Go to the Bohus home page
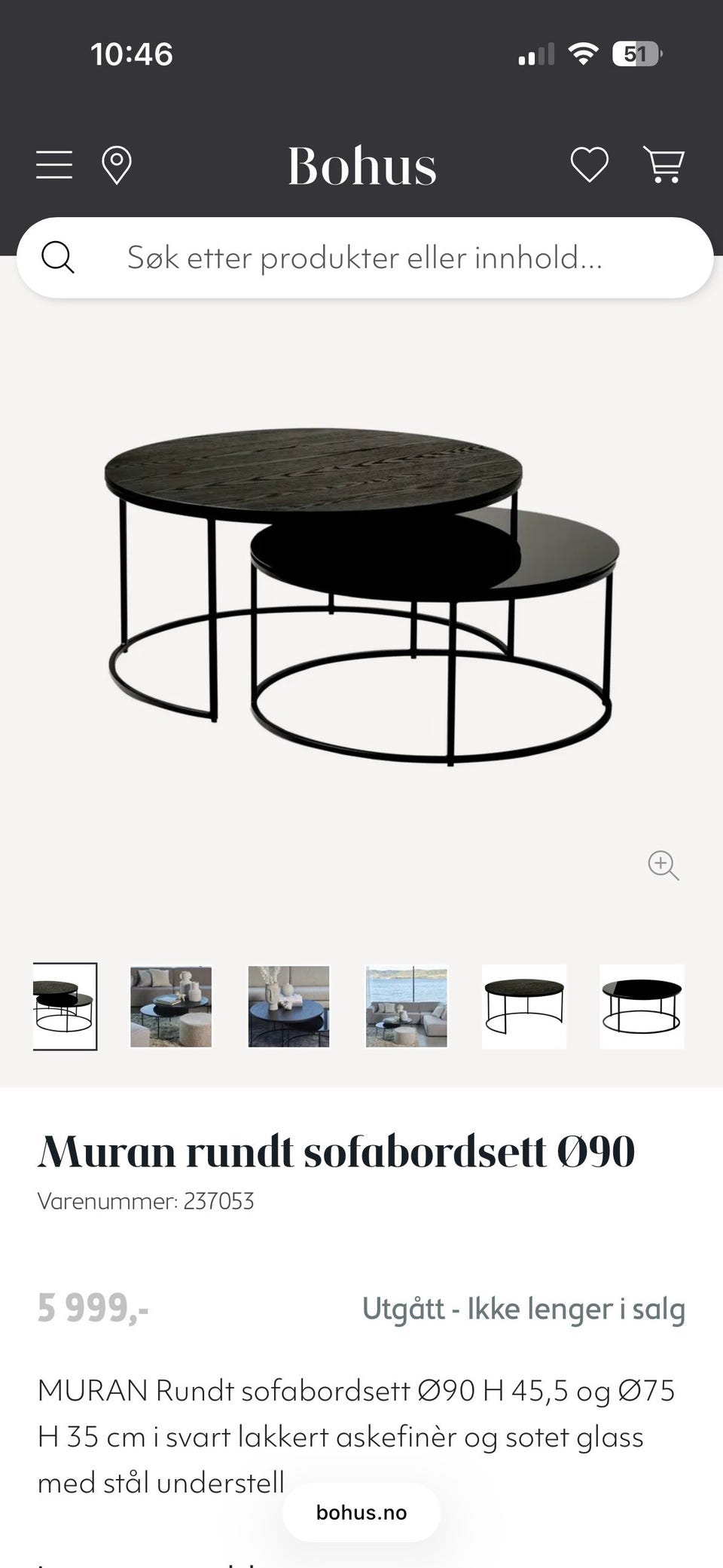The width and height of the screenshot is (723, 1568). (x=361, y=166)
